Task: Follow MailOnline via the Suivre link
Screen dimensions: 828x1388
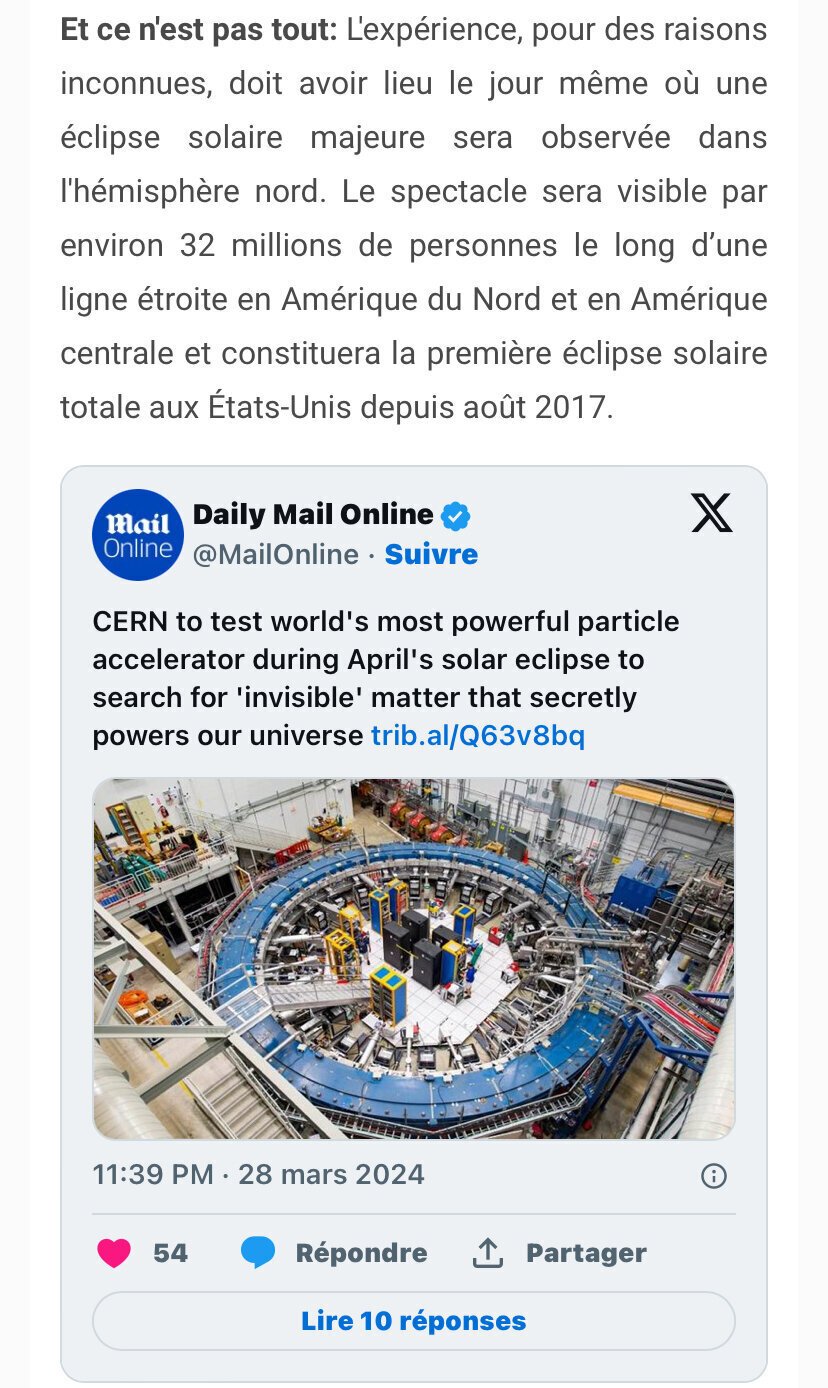Action: 431,554
